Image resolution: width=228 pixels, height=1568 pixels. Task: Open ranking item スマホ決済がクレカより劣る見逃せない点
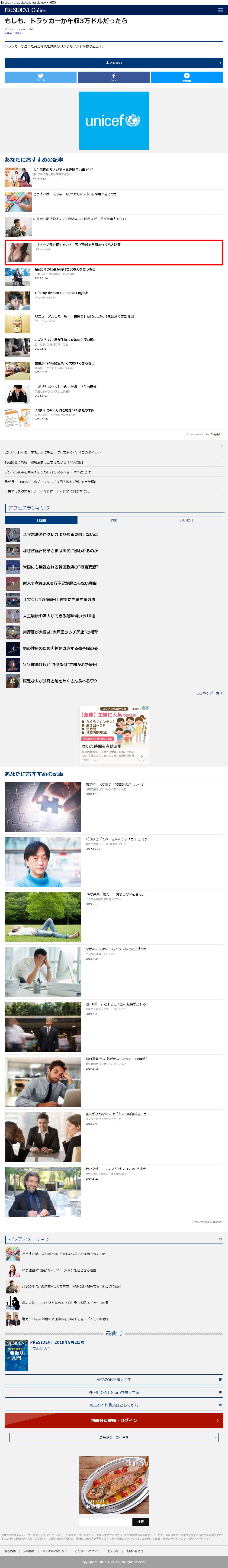60,534
